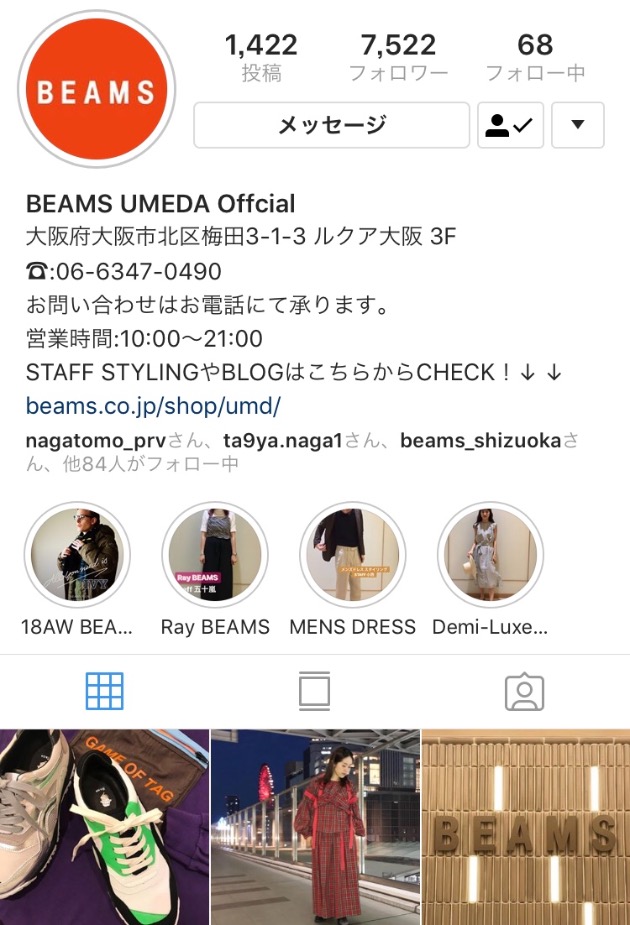Open the sneakers Game of Tag post

tap(104, 827)
